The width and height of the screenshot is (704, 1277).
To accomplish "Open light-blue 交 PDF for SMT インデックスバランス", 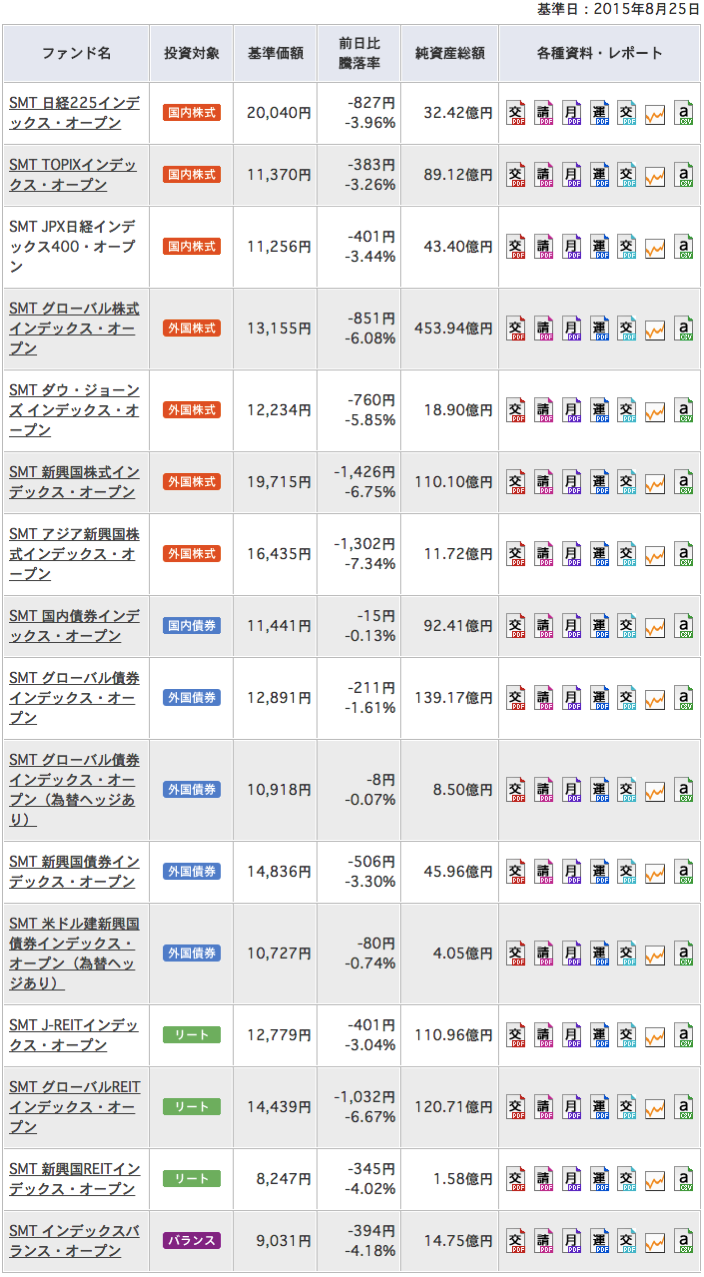I will tap(627, 1241).
